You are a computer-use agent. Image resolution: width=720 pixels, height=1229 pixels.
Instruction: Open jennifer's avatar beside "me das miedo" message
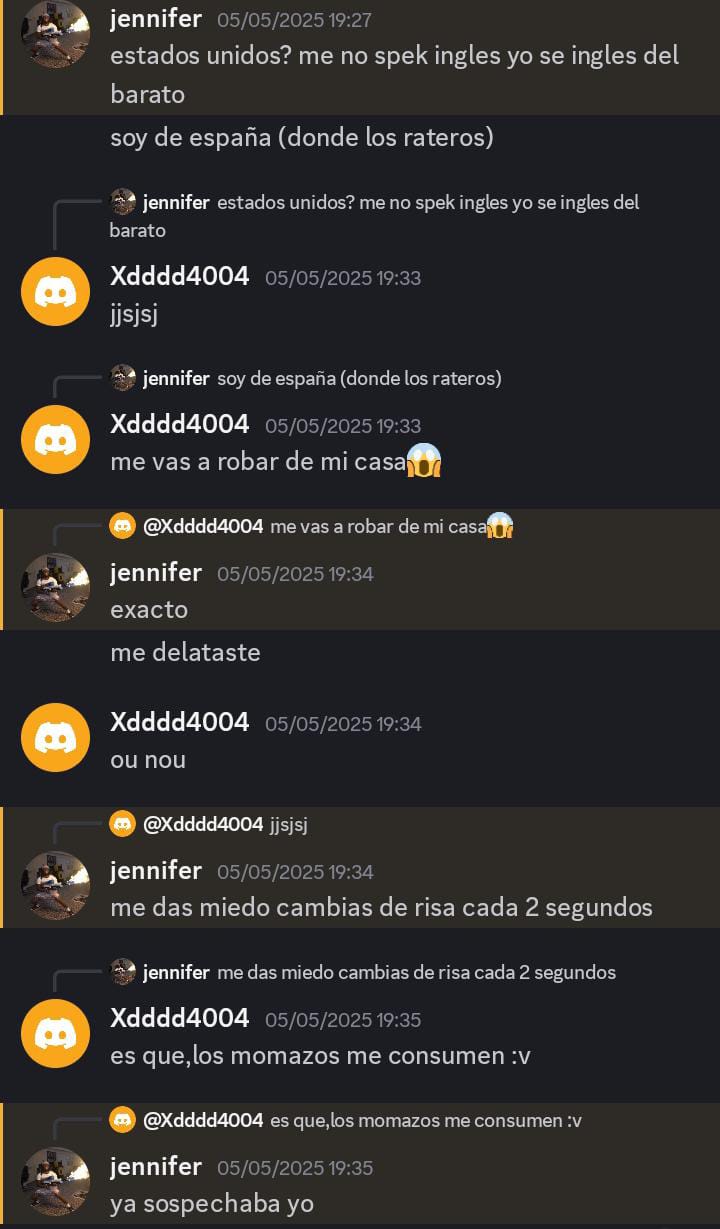[x=56, y=885]
